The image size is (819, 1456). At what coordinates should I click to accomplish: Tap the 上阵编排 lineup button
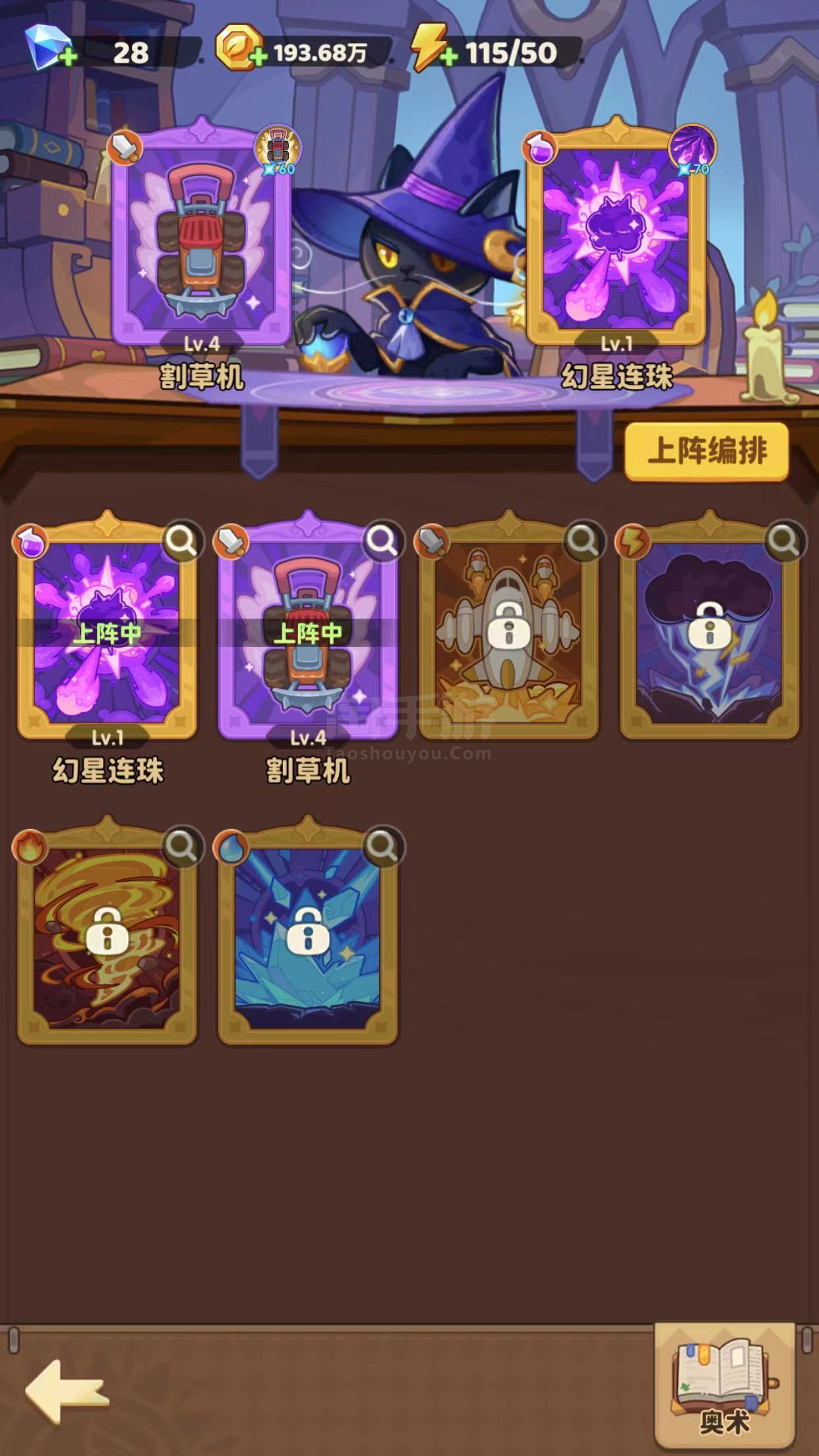[706, 451]
